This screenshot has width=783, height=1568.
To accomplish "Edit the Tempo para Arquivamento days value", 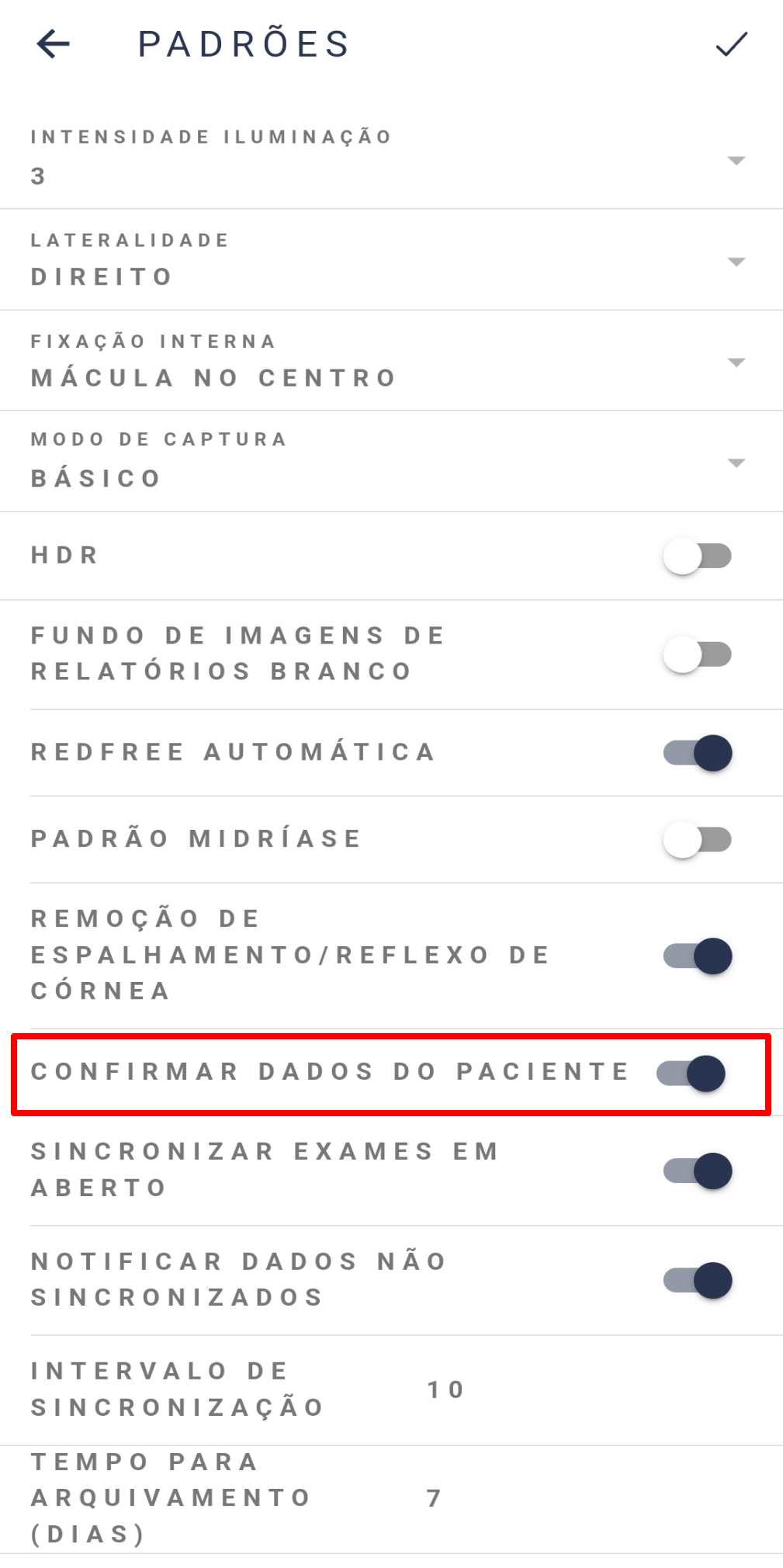I will tap(435, 1498).
